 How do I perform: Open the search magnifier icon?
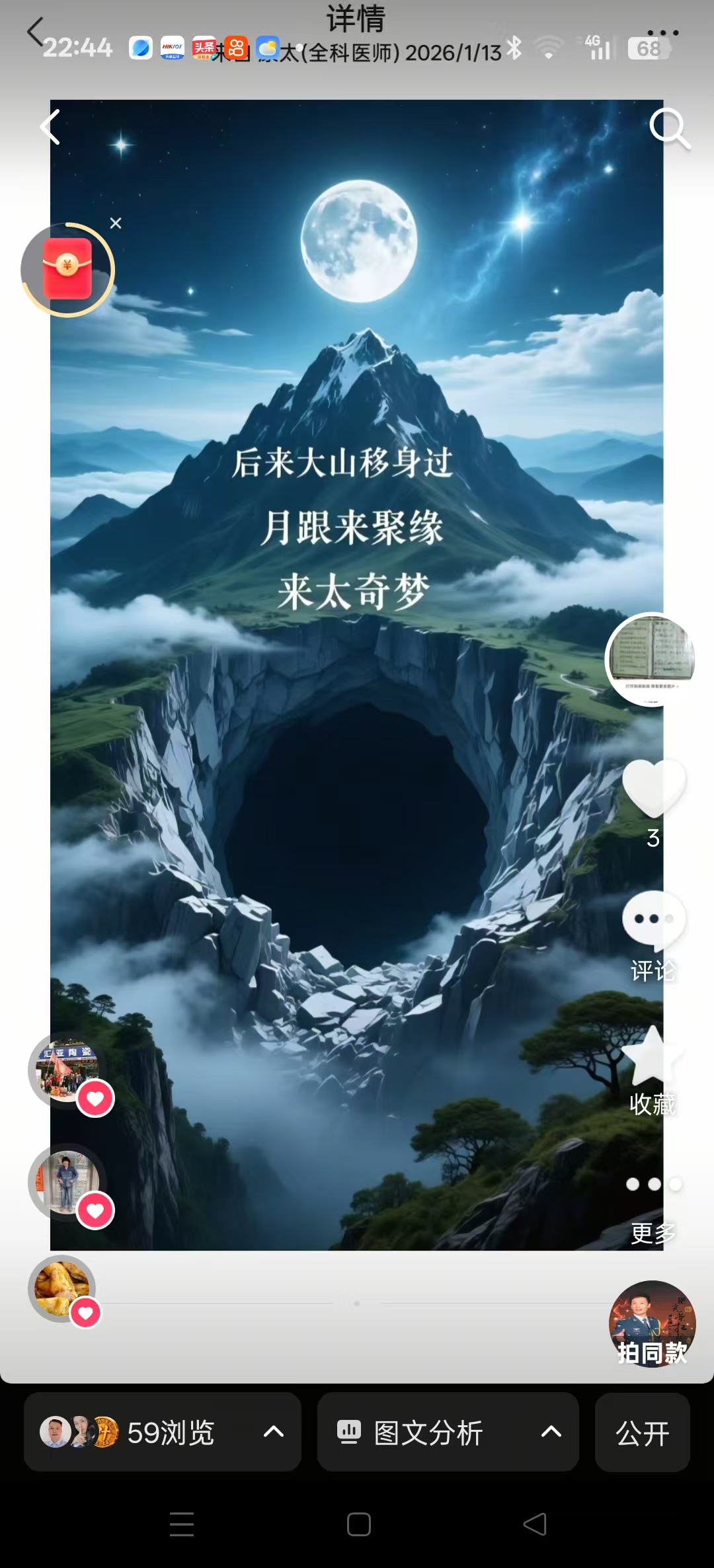pyautogui.click(x=669, y=128)
